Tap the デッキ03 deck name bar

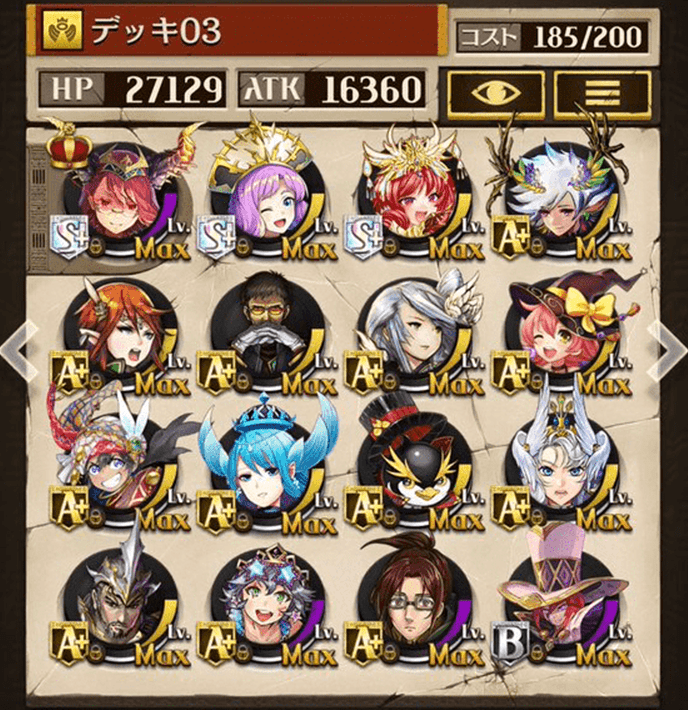tap(240, 33)
